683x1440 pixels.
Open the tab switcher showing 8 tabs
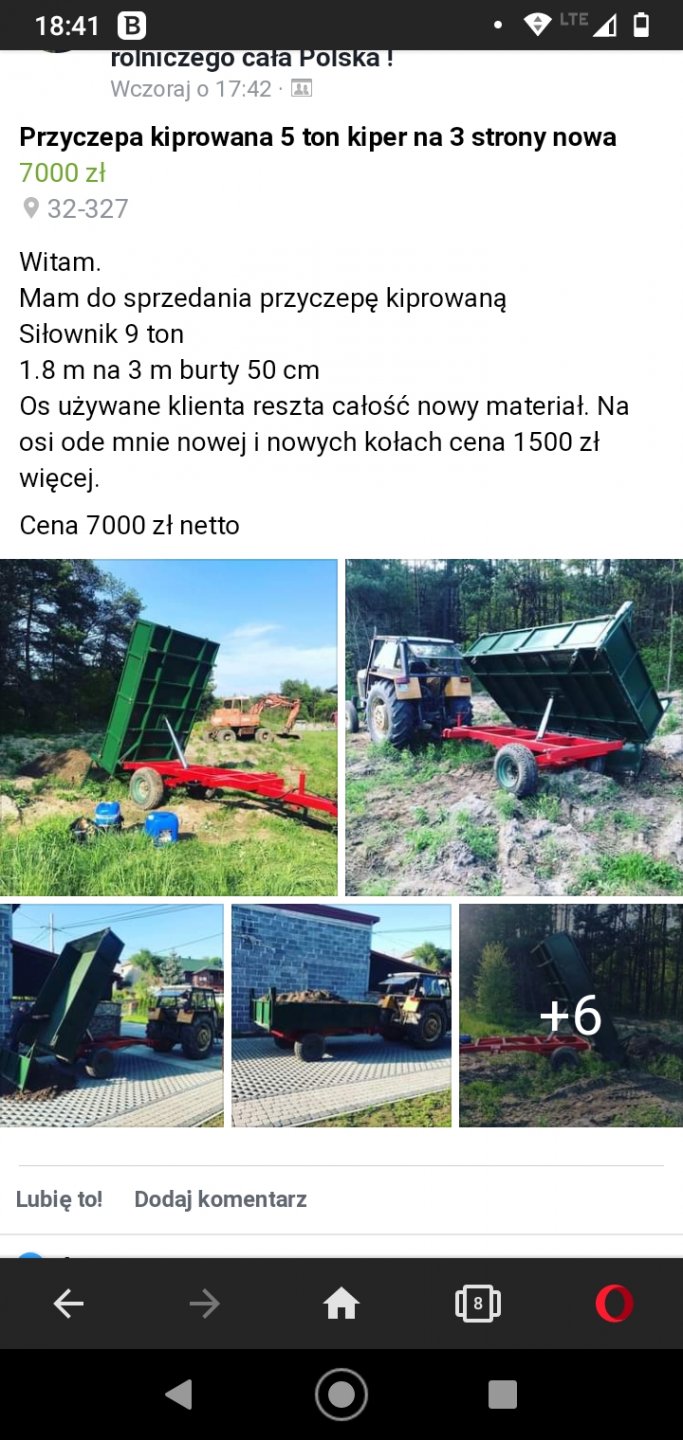pyautogui.click(x=477, y=1304)
